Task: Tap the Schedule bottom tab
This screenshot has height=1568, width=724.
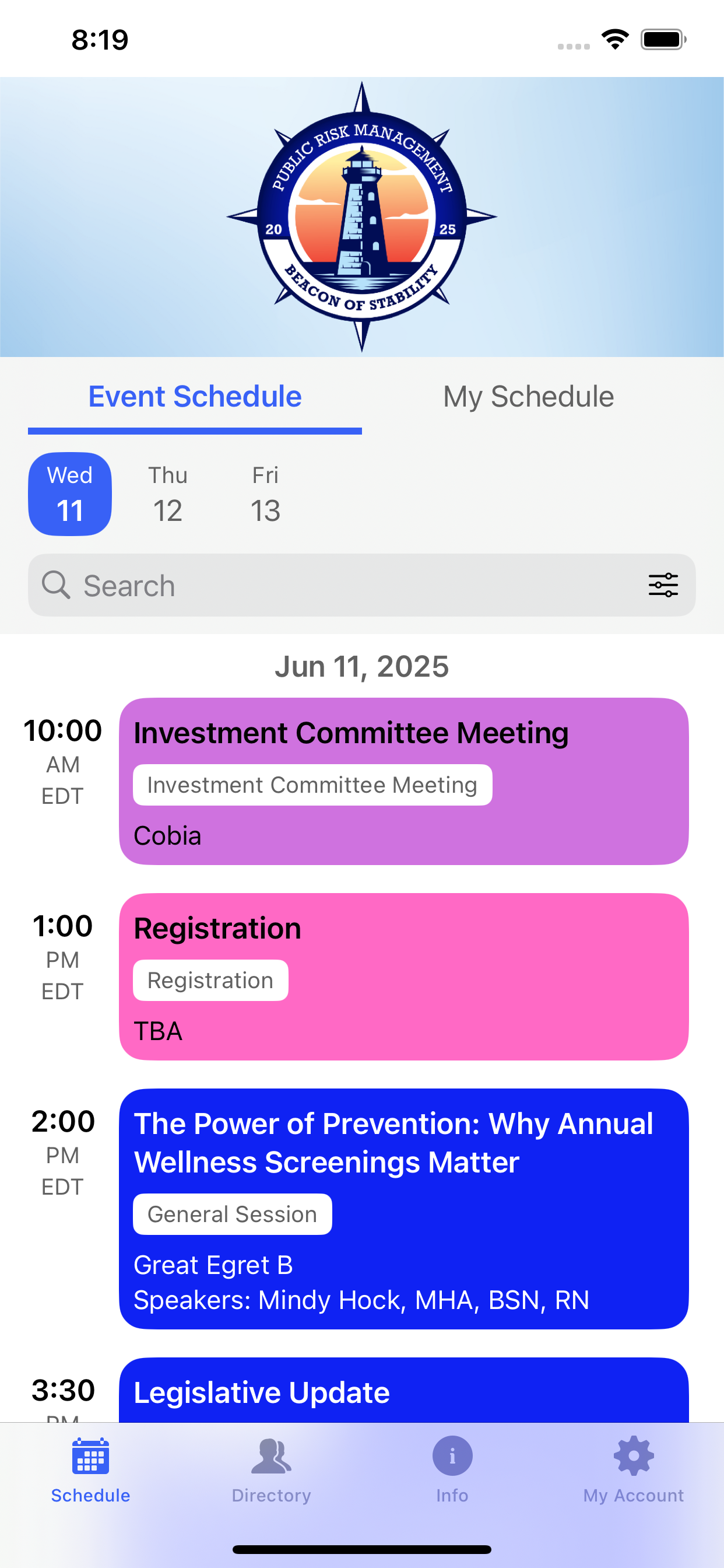Action: pyautogui.click(x=91, y=1469)
